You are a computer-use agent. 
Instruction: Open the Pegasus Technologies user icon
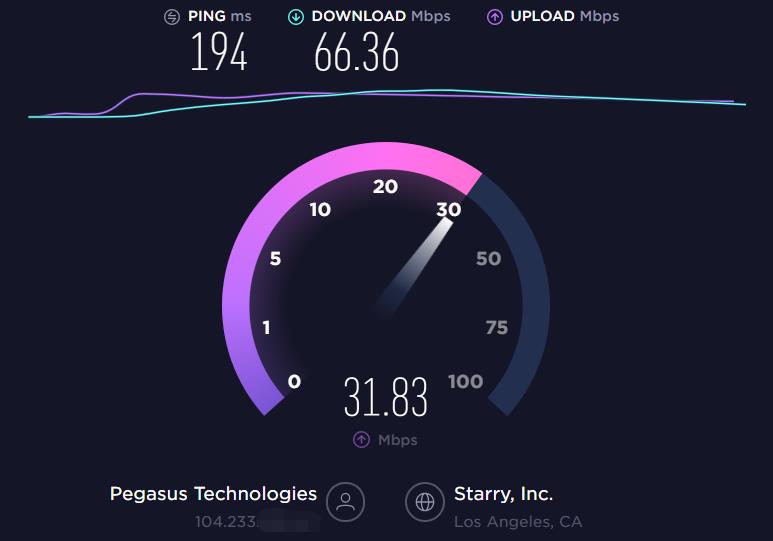pos(346,502)
